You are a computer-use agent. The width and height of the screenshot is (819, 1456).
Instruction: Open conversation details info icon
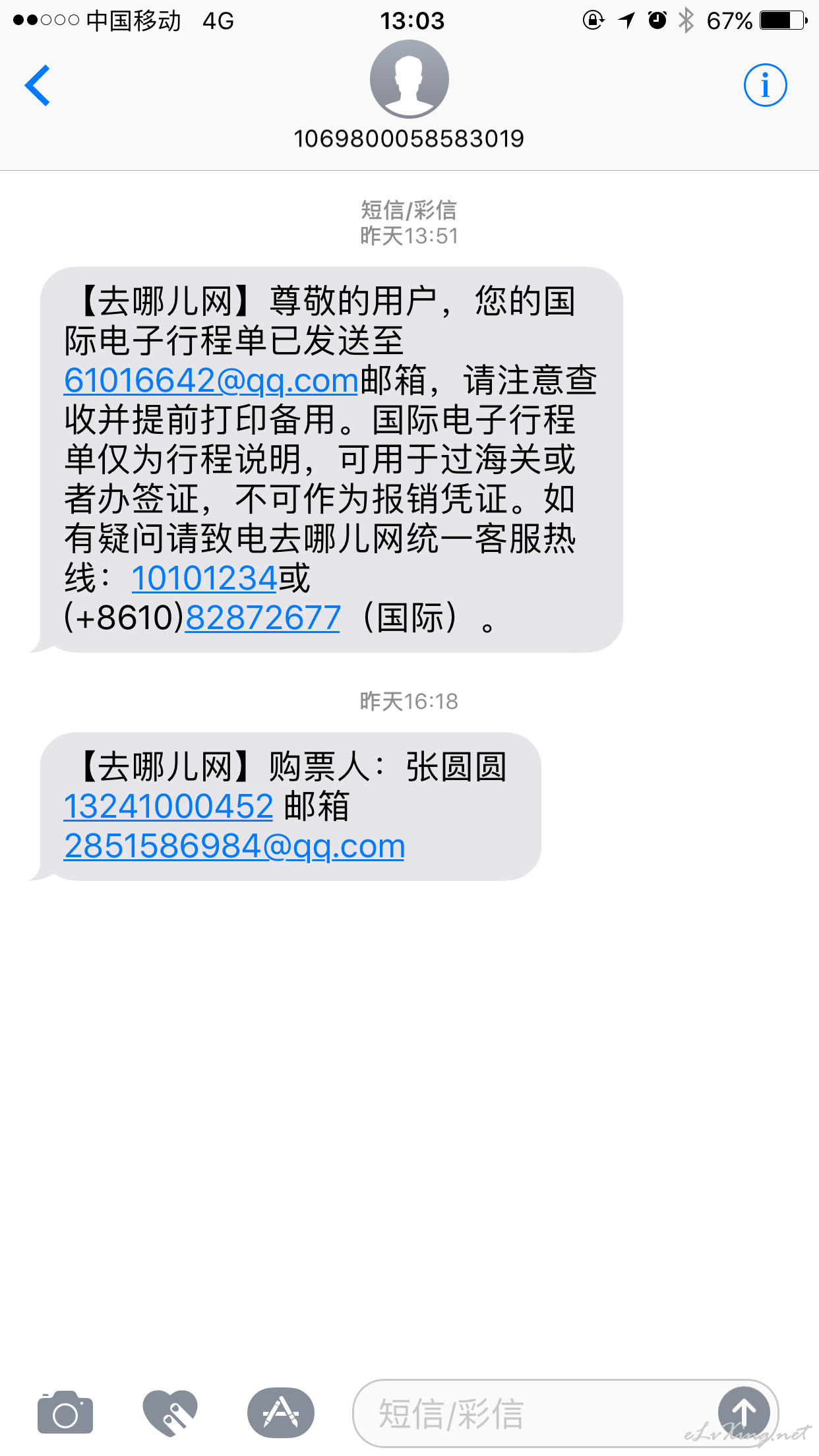tap(765, 85)
